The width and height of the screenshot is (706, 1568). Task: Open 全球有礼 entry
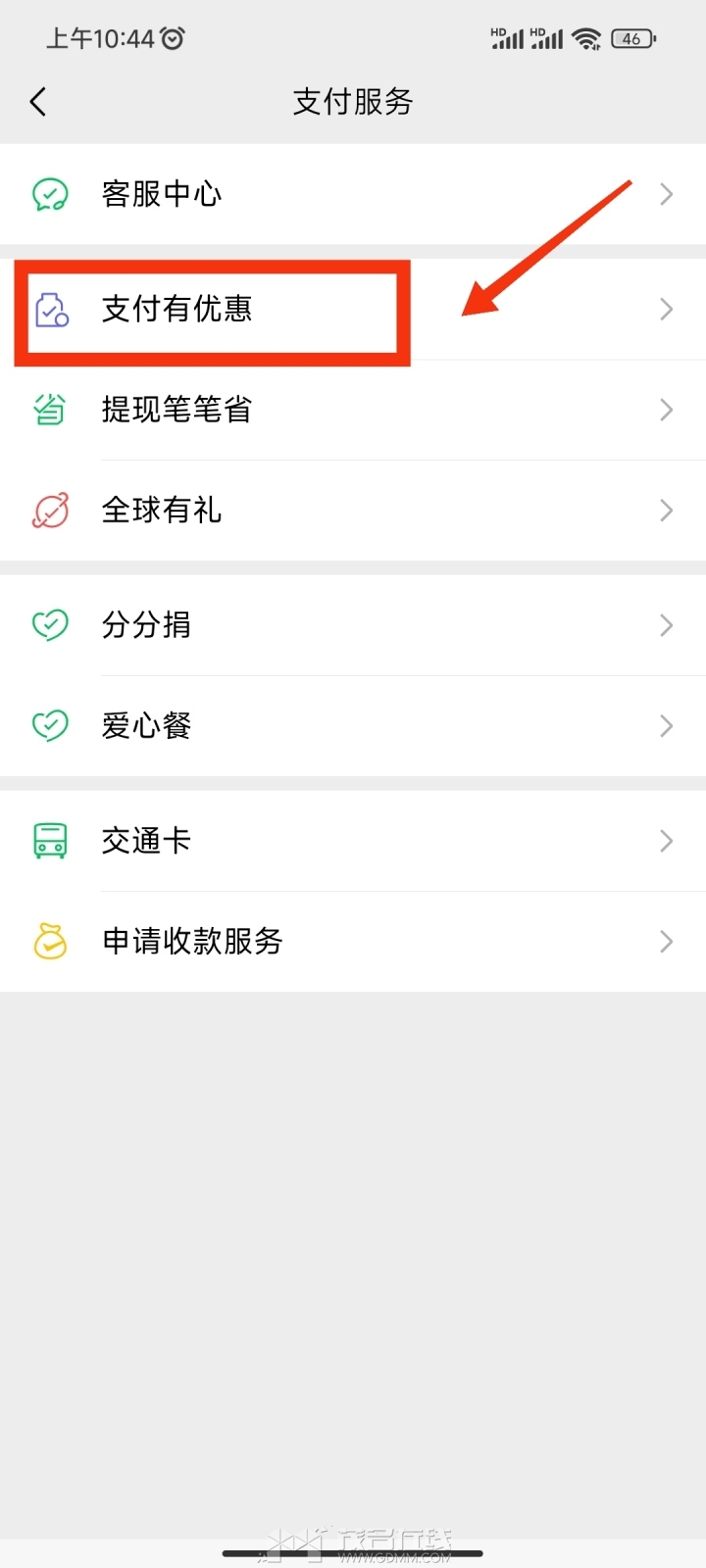pyautogui.click(x=162, y=511)
